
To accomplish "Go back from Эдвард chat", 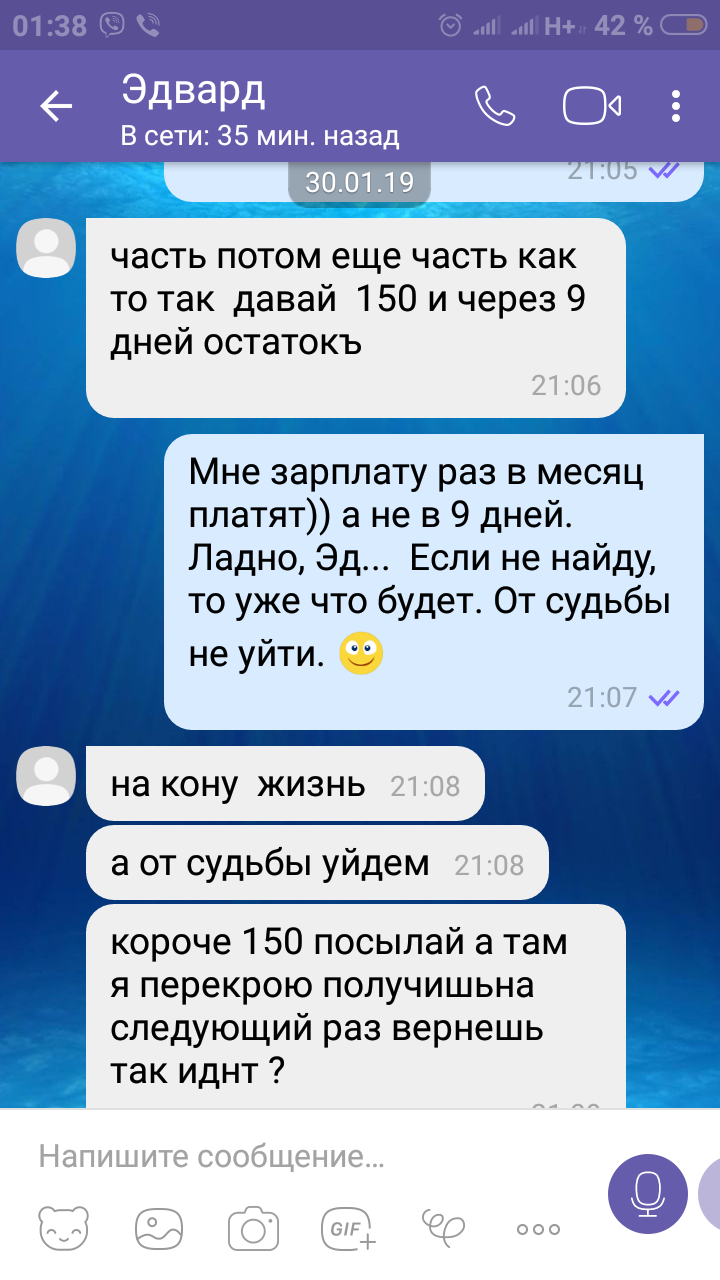I will pyautogui.click(x=56, y=106).
